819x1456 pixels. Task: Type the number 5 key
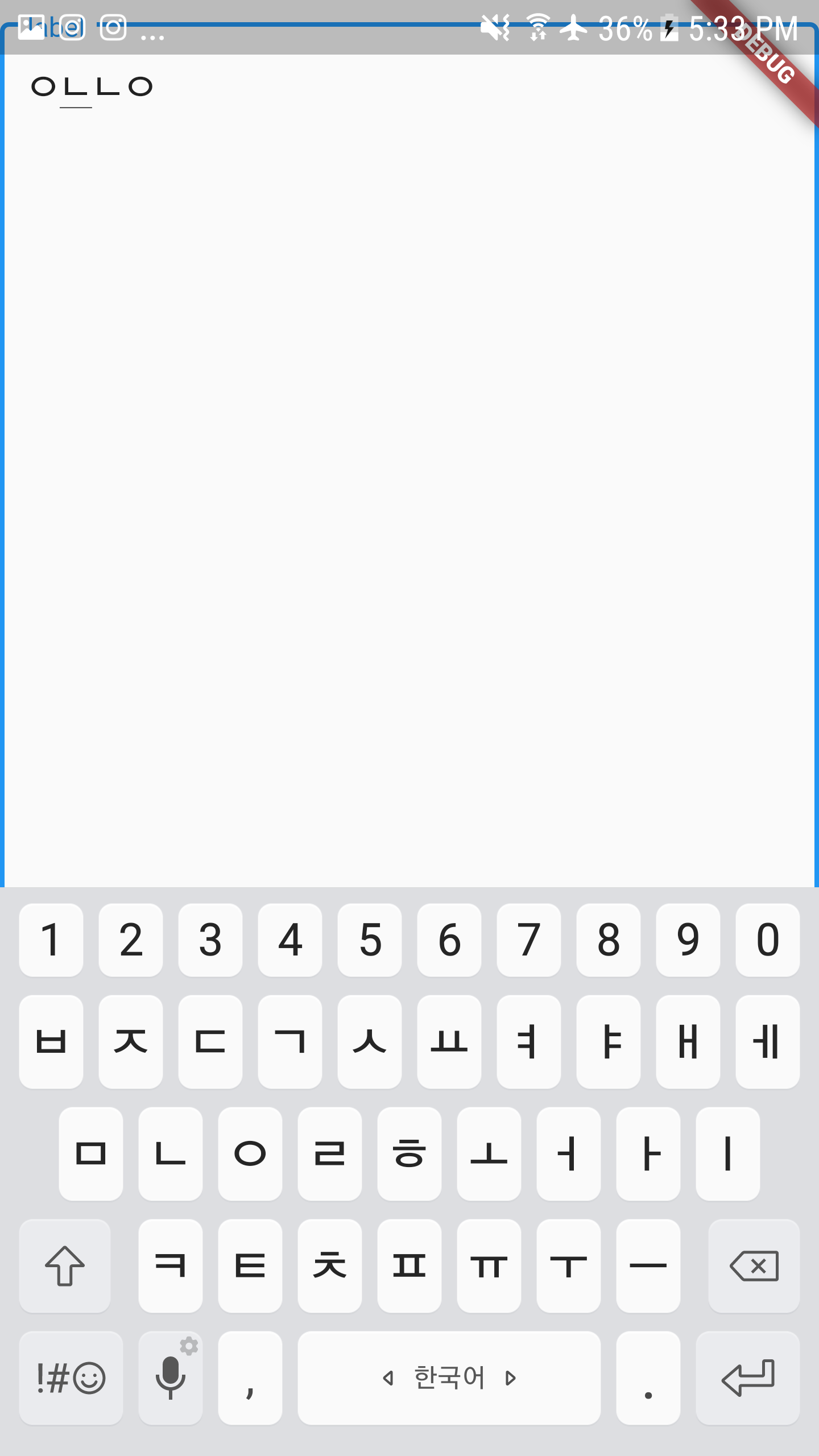click(x=370, y=940)
